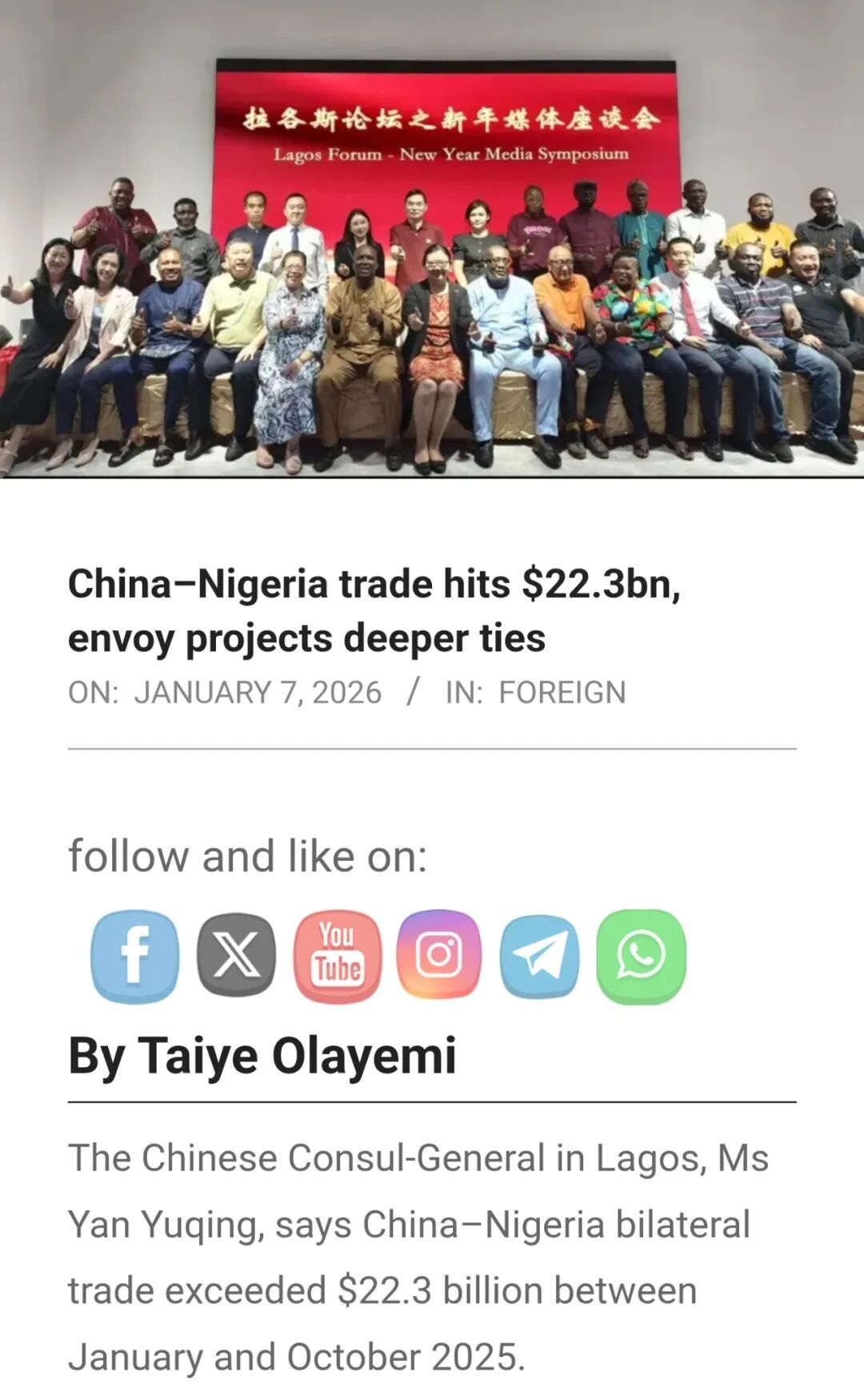Open the X social icon
The height and width of the screenshot is (1400, 864).
236,955
